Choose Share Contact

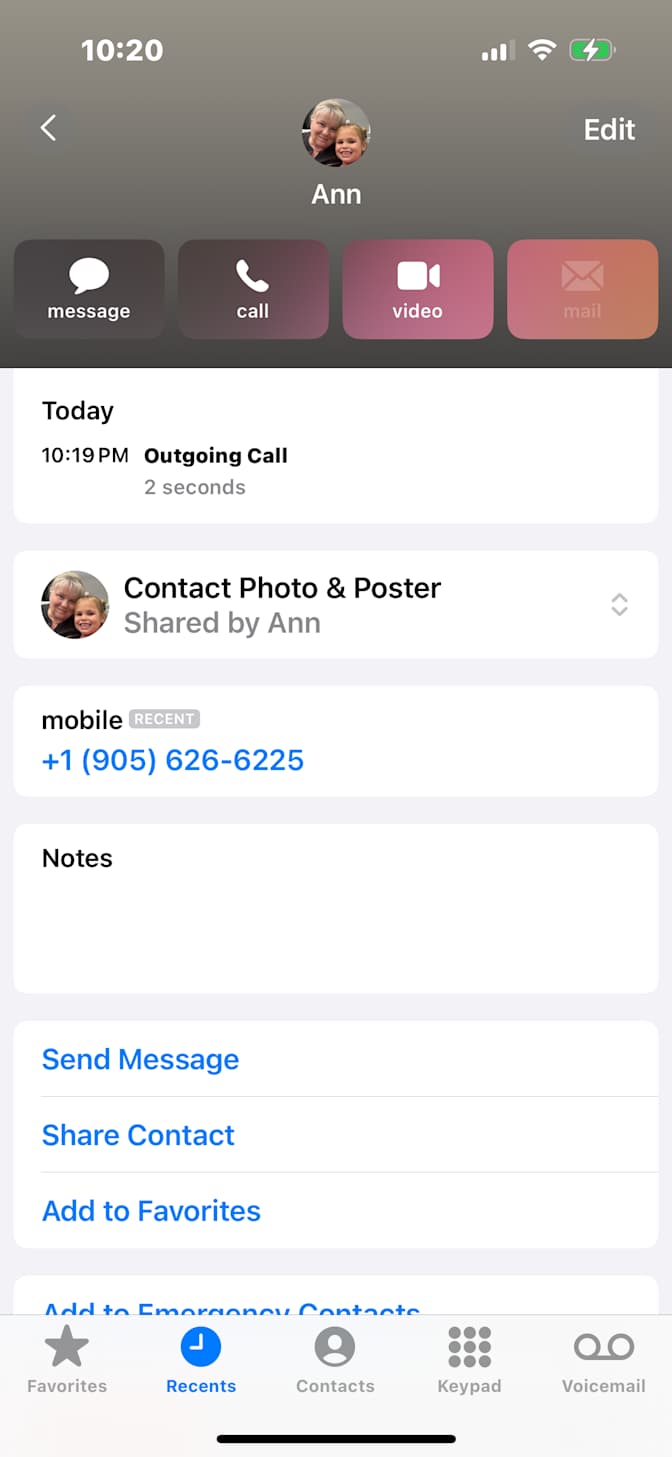[139, 1135]
